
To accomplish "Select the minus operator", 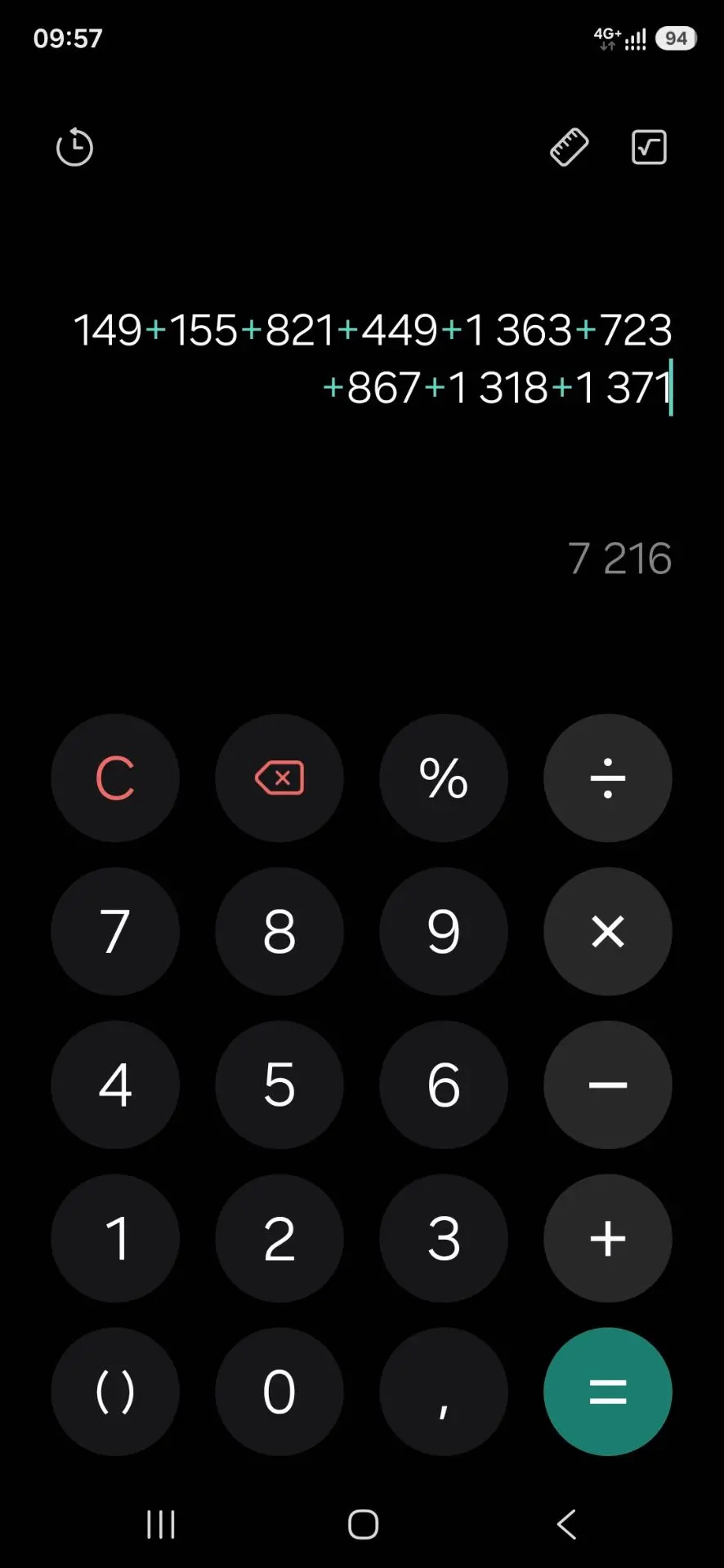I will click(x=608, y=1085).
